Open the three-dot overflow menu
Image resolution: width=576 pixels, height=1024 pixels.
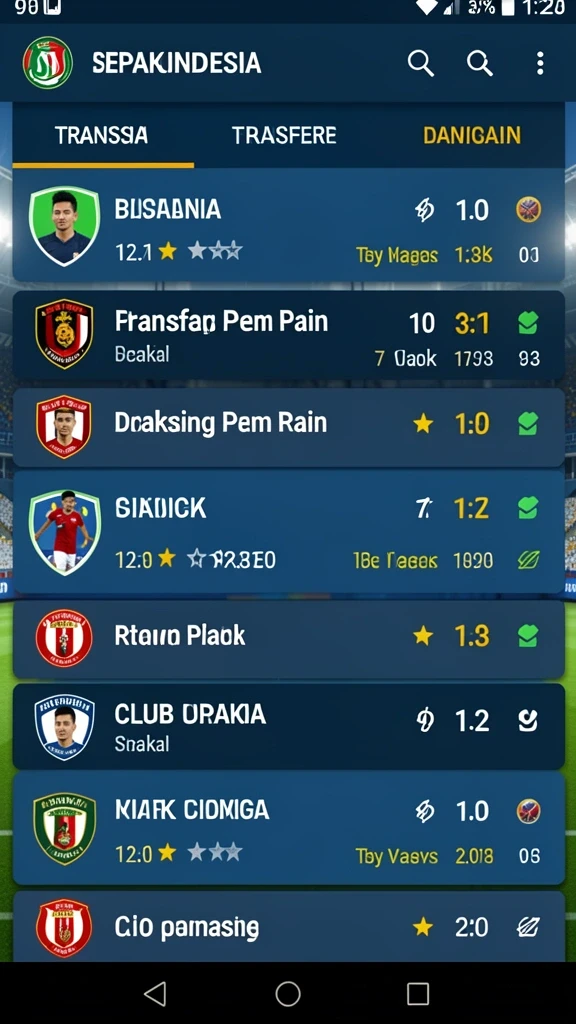click(x=539, y=63)
